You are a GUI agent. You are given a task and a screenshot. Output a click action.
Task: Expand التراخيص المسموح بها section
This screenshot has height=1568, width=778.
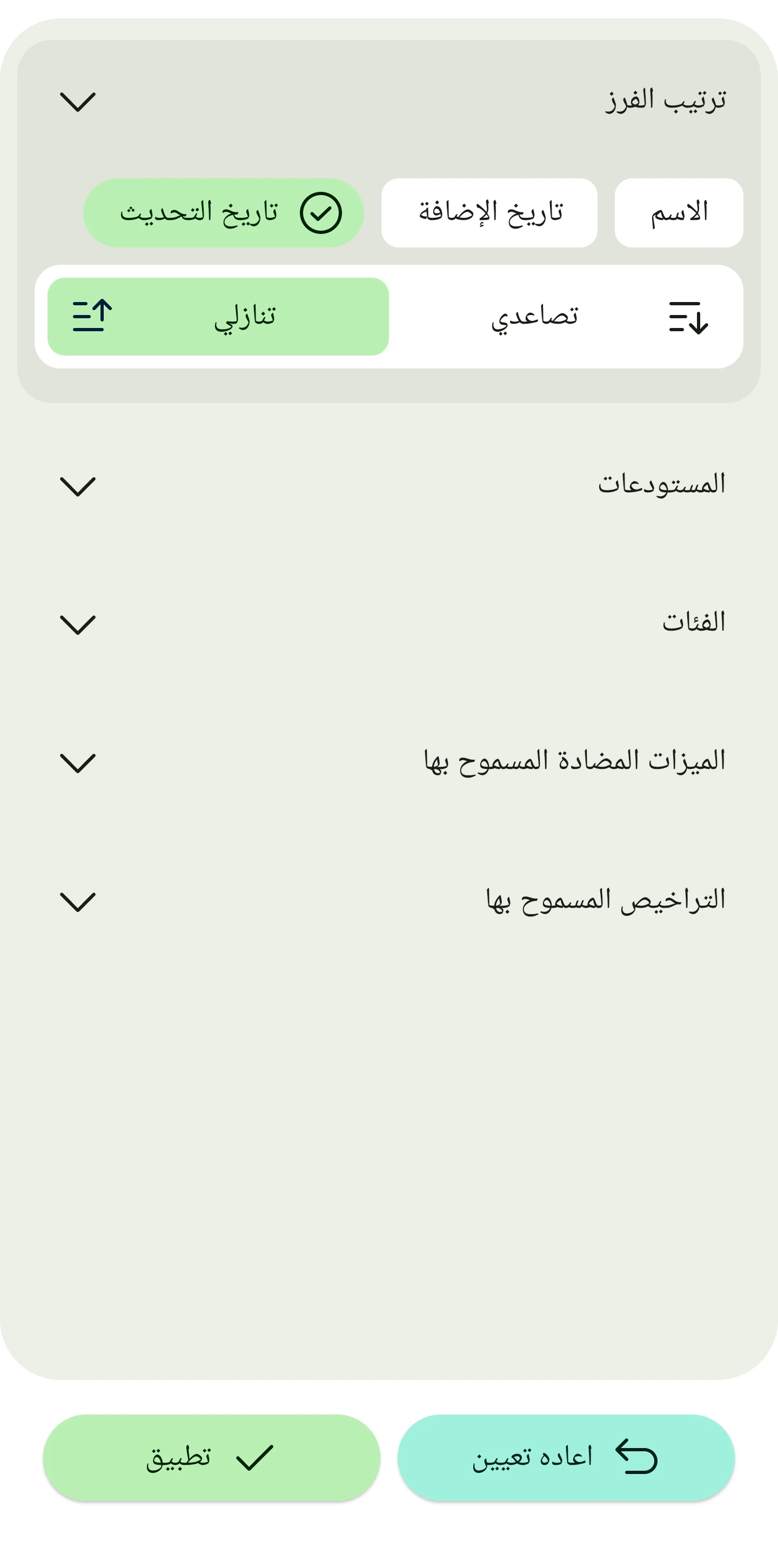78,901
